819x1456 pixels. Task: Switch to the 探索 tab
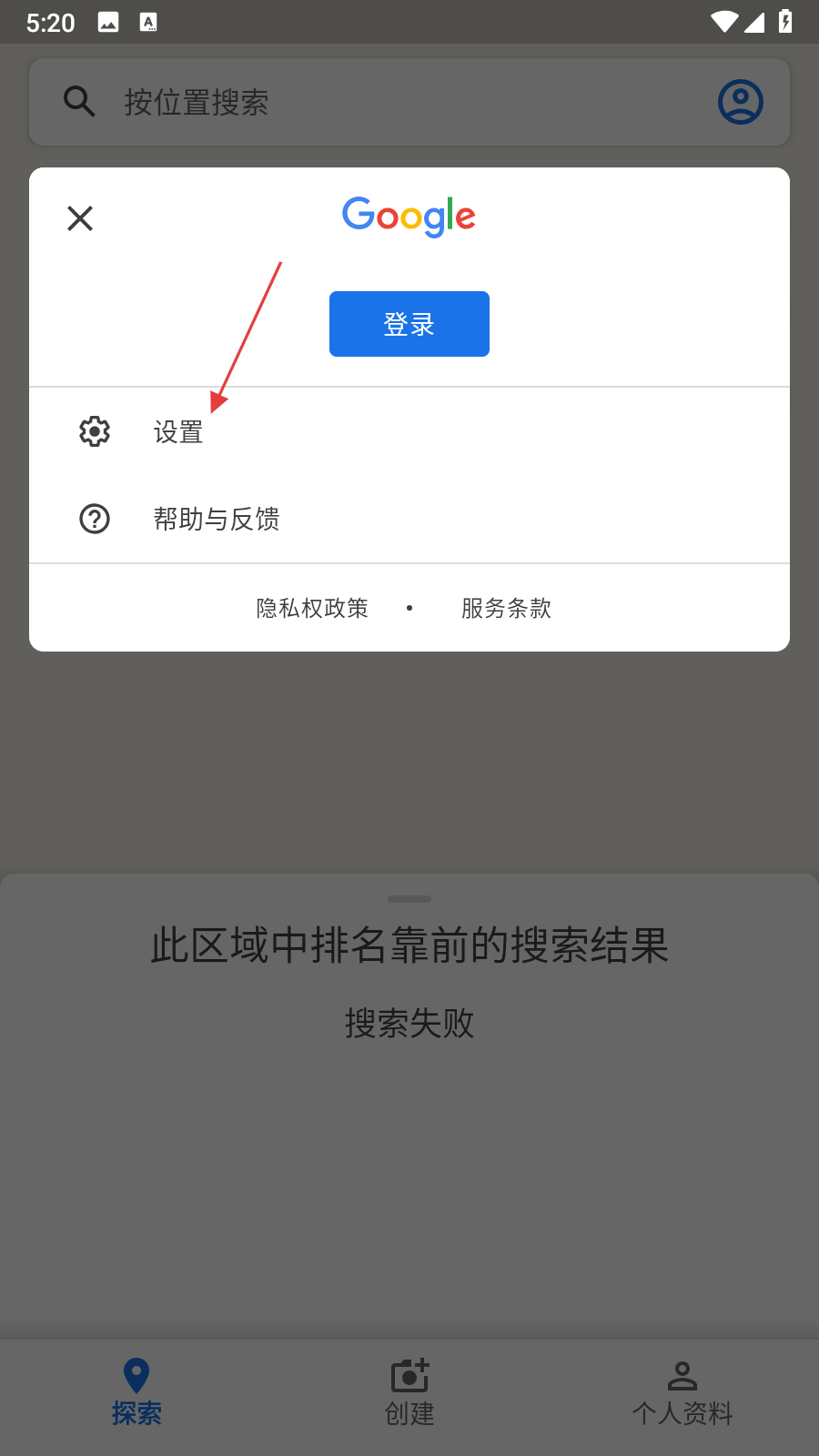coord(136,1392)
